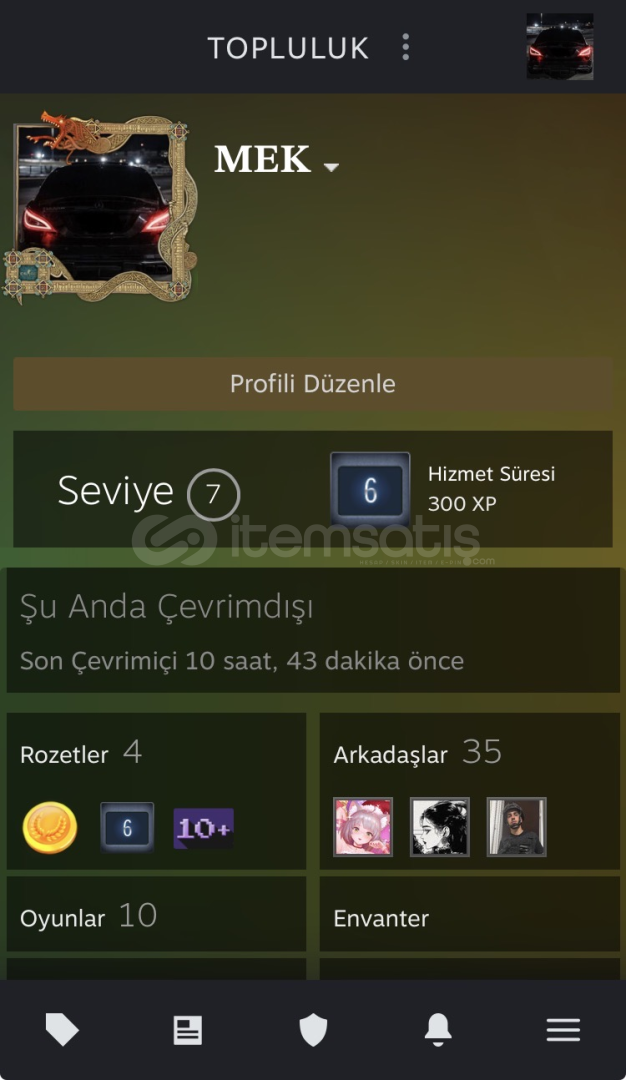Open the gold coin badge
Image resolution: width=626 pixels, height=1080 pixels.
(x=50, y=828)
